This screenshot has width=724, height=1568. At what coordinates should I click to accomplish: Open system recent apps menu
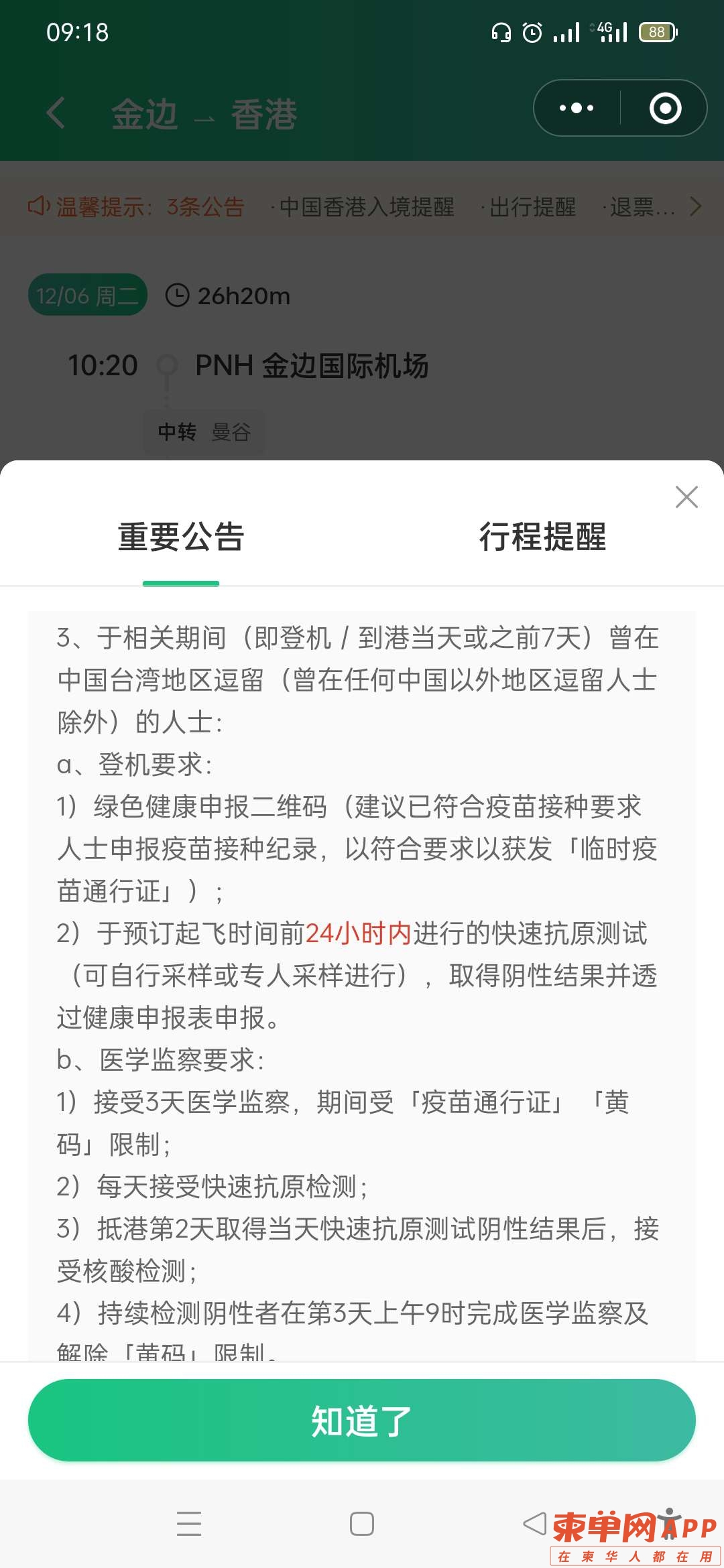pos(189,1524)
